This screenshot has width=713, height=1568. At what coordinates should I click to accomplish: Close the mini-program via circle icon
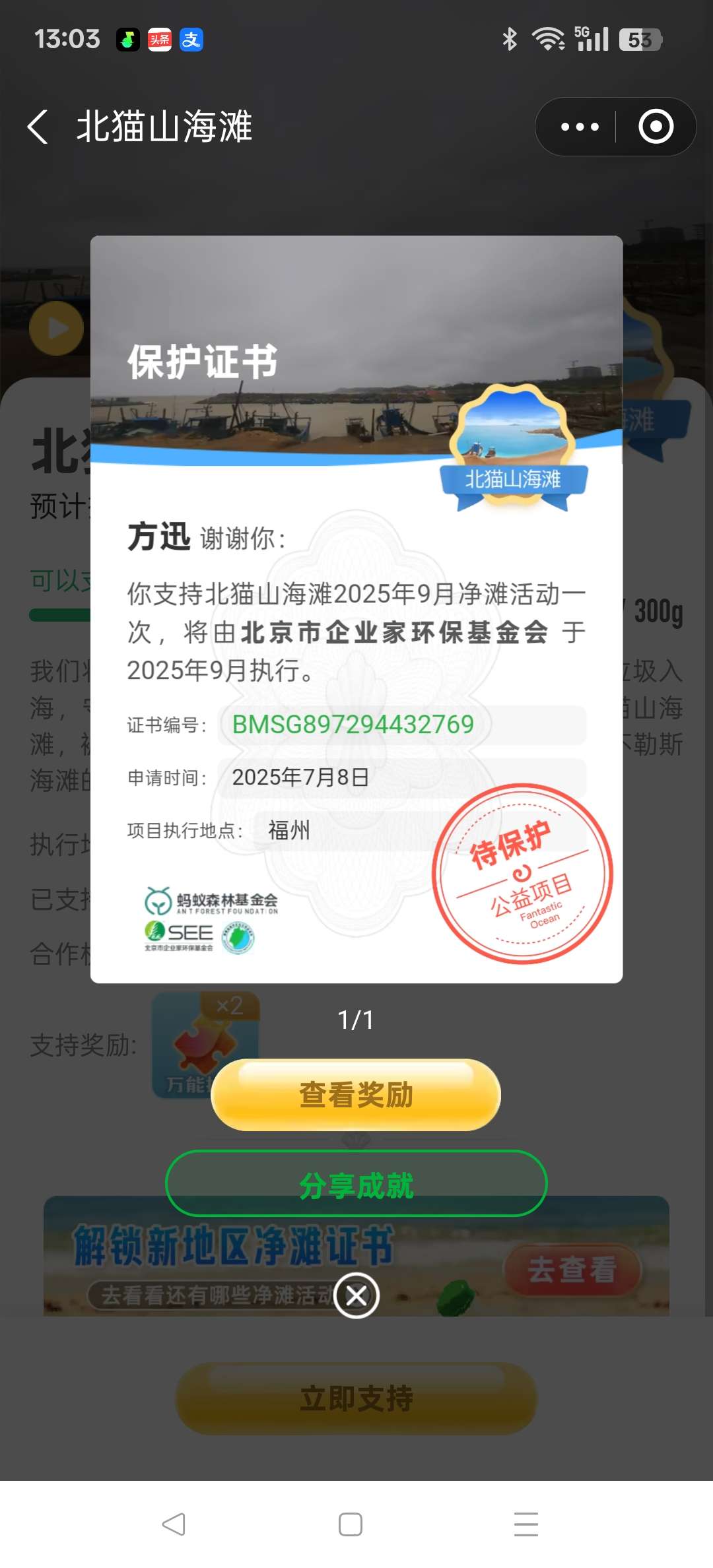656,127
